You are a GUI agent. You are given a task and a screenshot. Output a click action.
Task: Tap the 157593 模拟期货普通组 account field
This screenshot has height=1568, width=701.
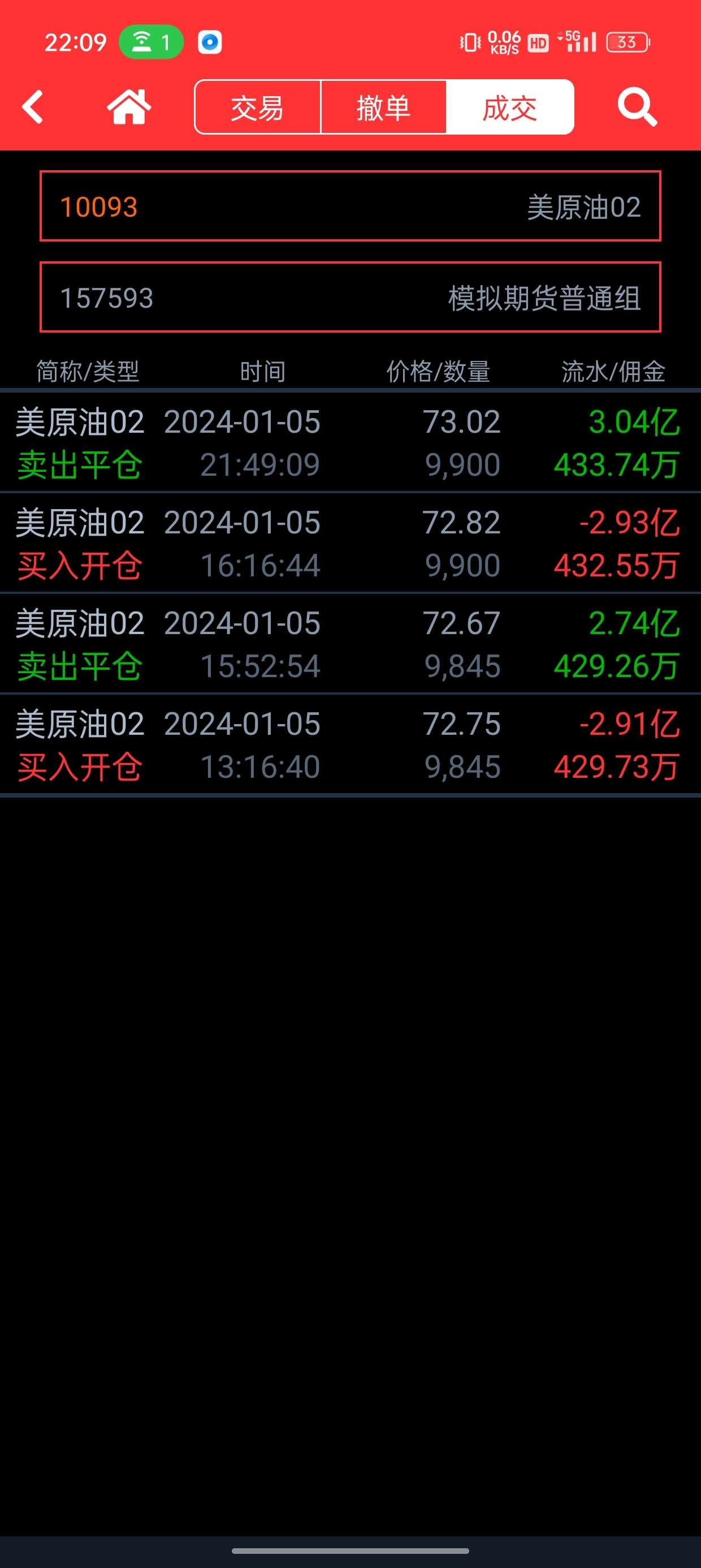coord(350,298)
